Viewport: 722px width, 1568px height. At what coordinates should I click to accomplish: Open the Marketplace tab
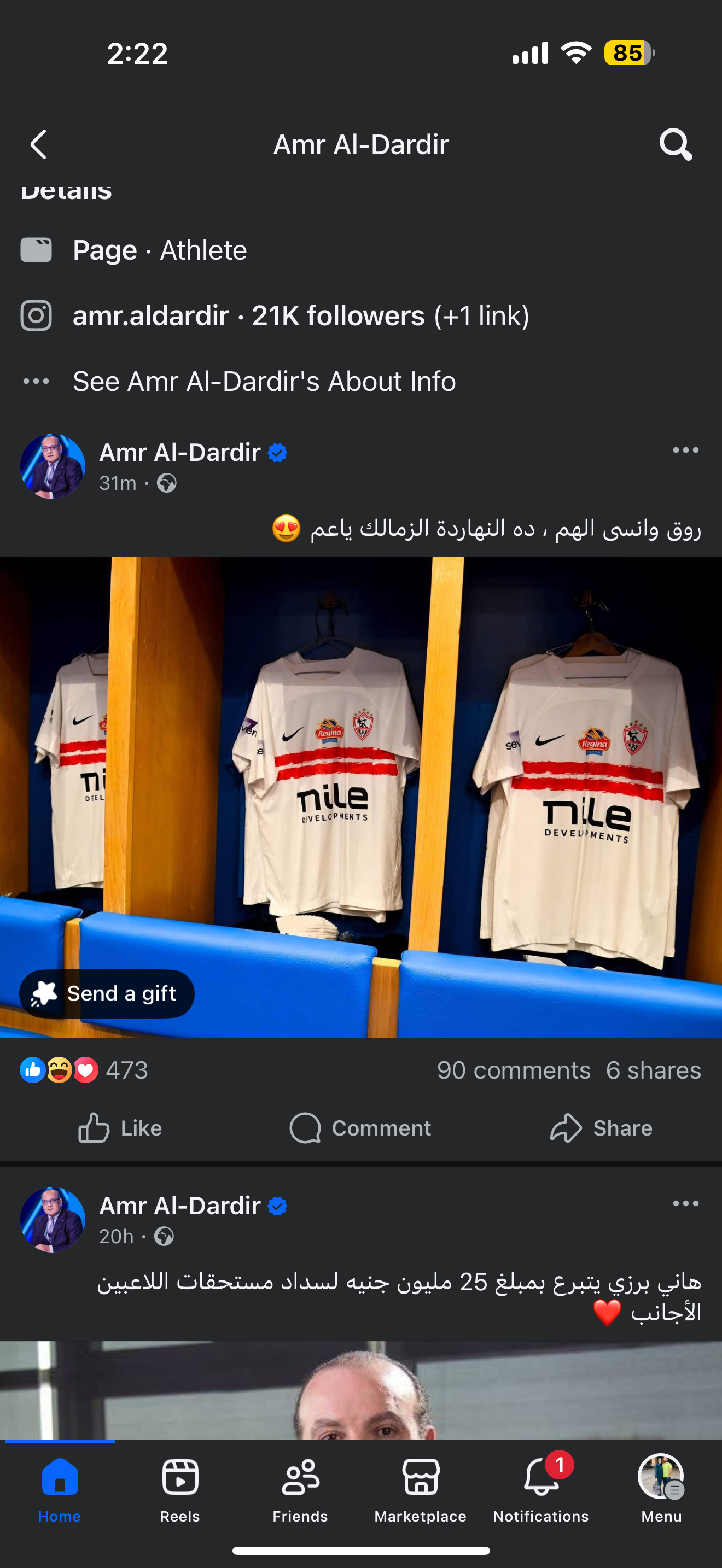coord(420,1488)
